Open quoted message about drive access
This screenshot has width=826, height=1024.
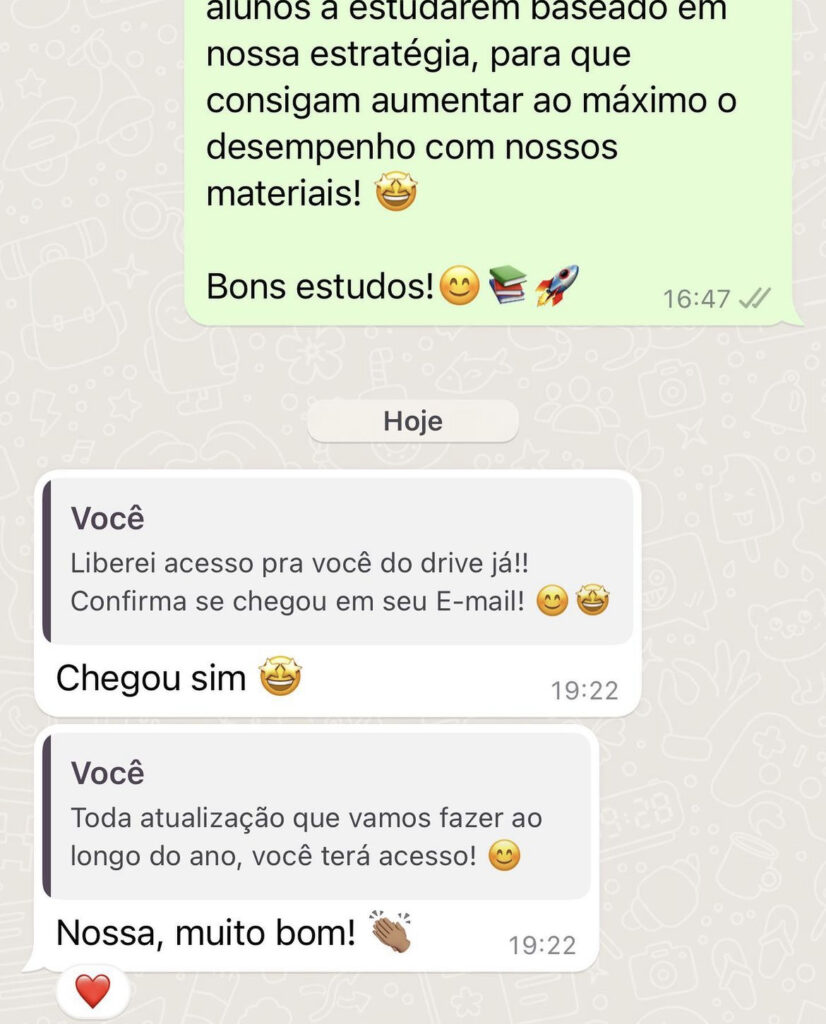coord(338,562)
